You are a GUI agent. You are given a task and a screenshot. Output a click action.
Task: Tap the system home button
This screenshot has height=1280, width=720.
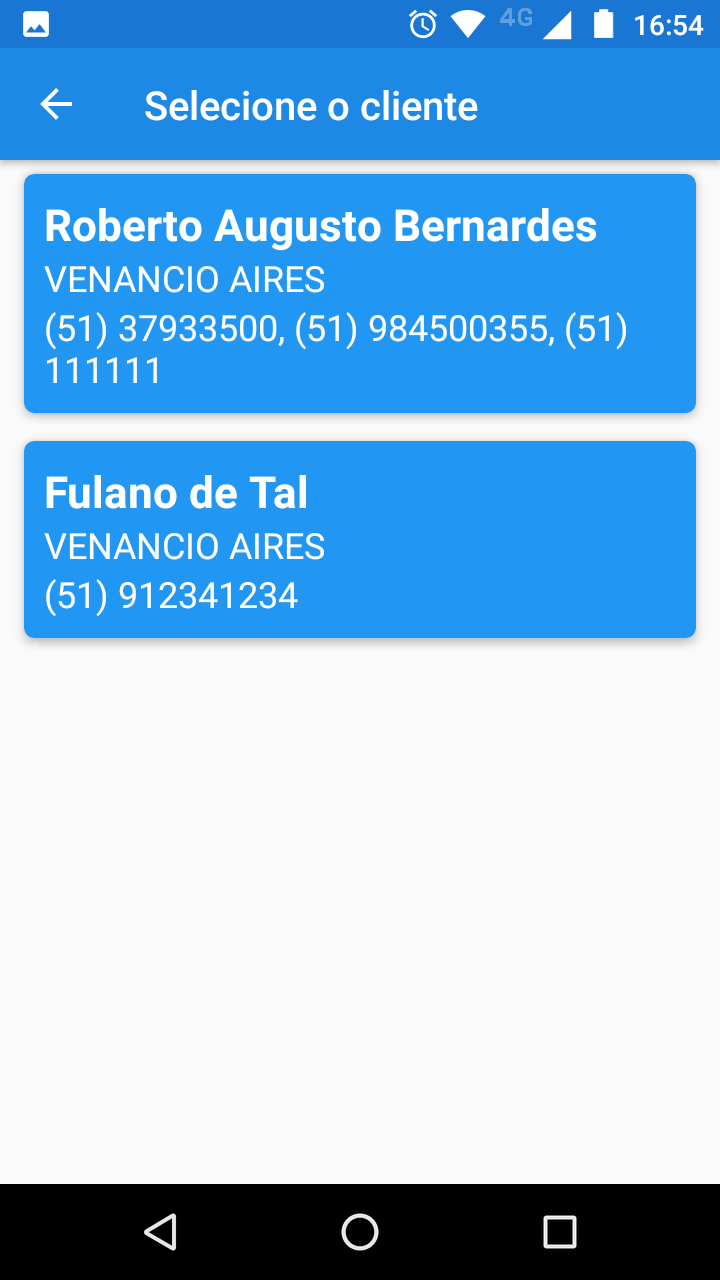(x=360, y=1232)
